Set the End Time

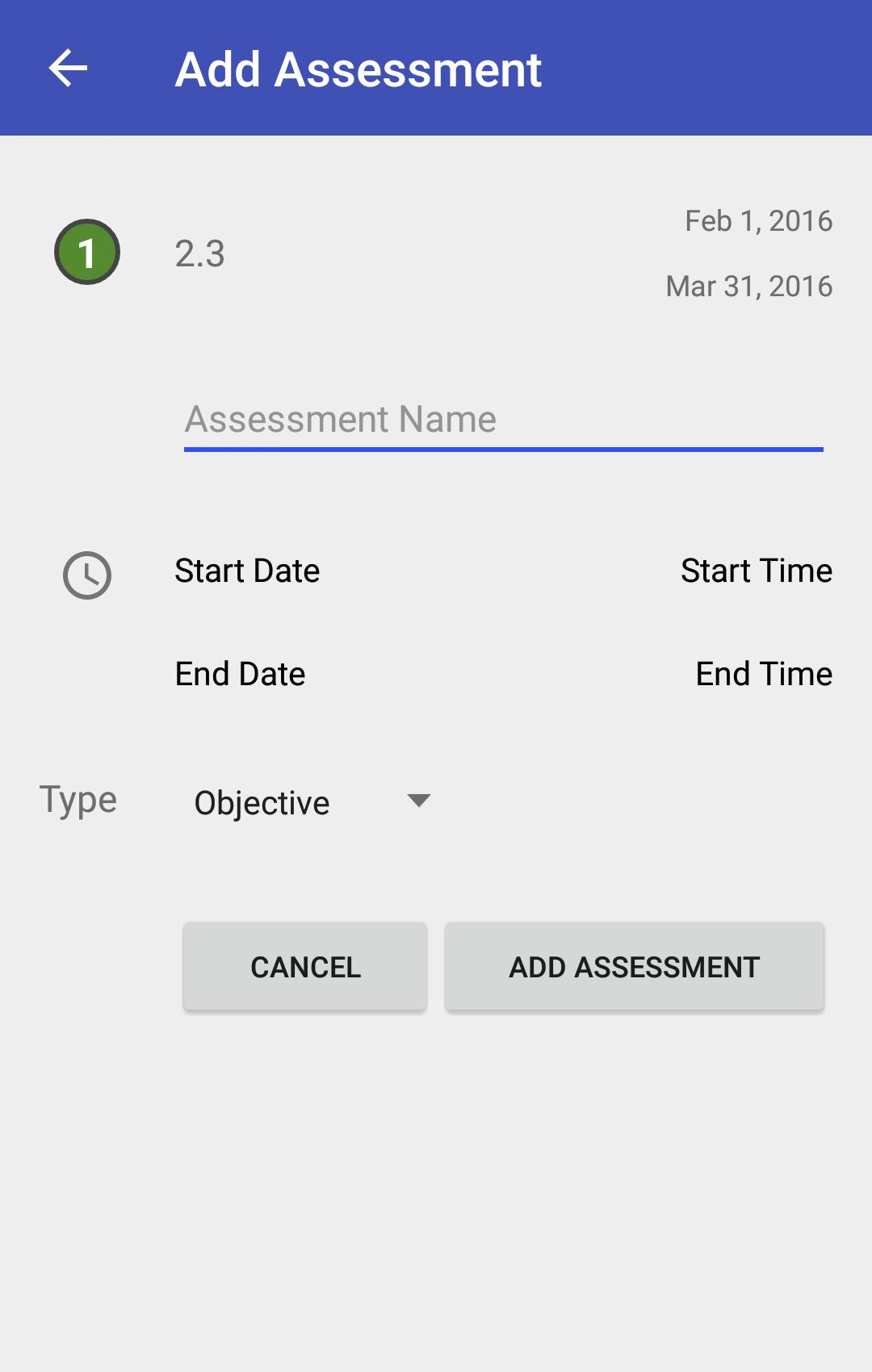[763, 675]
